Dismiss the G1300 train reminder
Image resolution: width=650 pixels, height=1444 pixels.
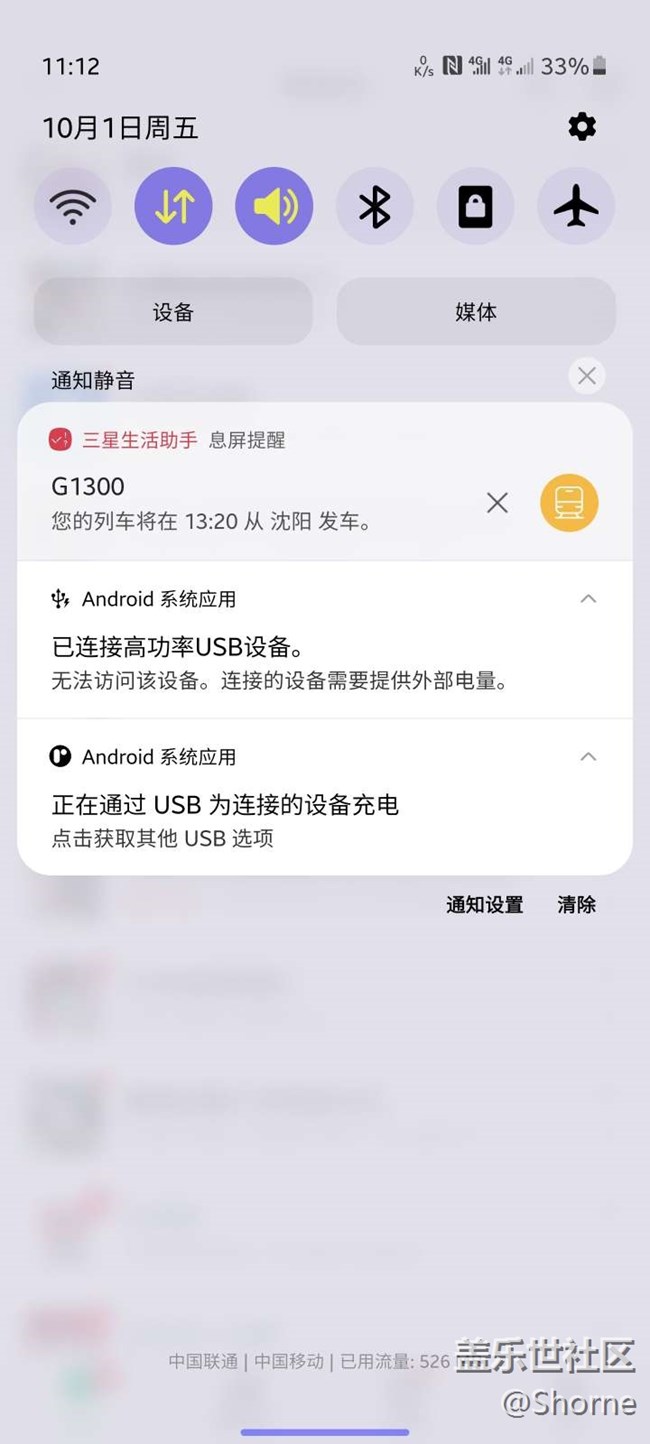point(497,503)
